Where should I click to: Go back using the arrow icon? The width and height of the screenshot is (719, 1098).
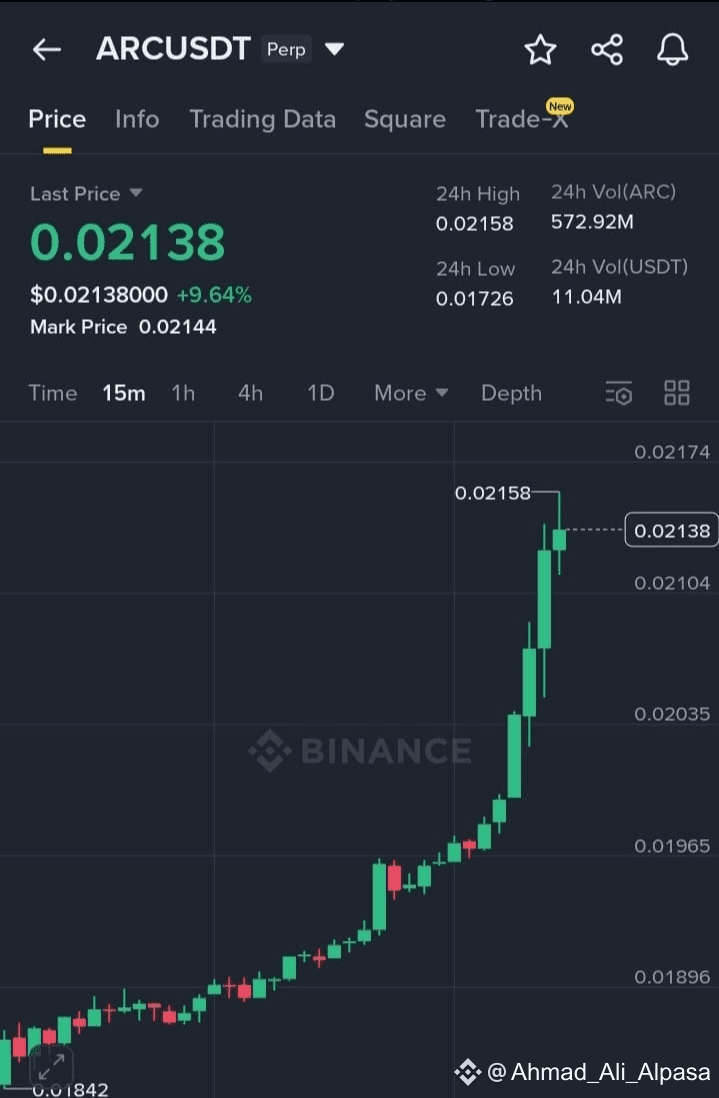click(47, 50)
